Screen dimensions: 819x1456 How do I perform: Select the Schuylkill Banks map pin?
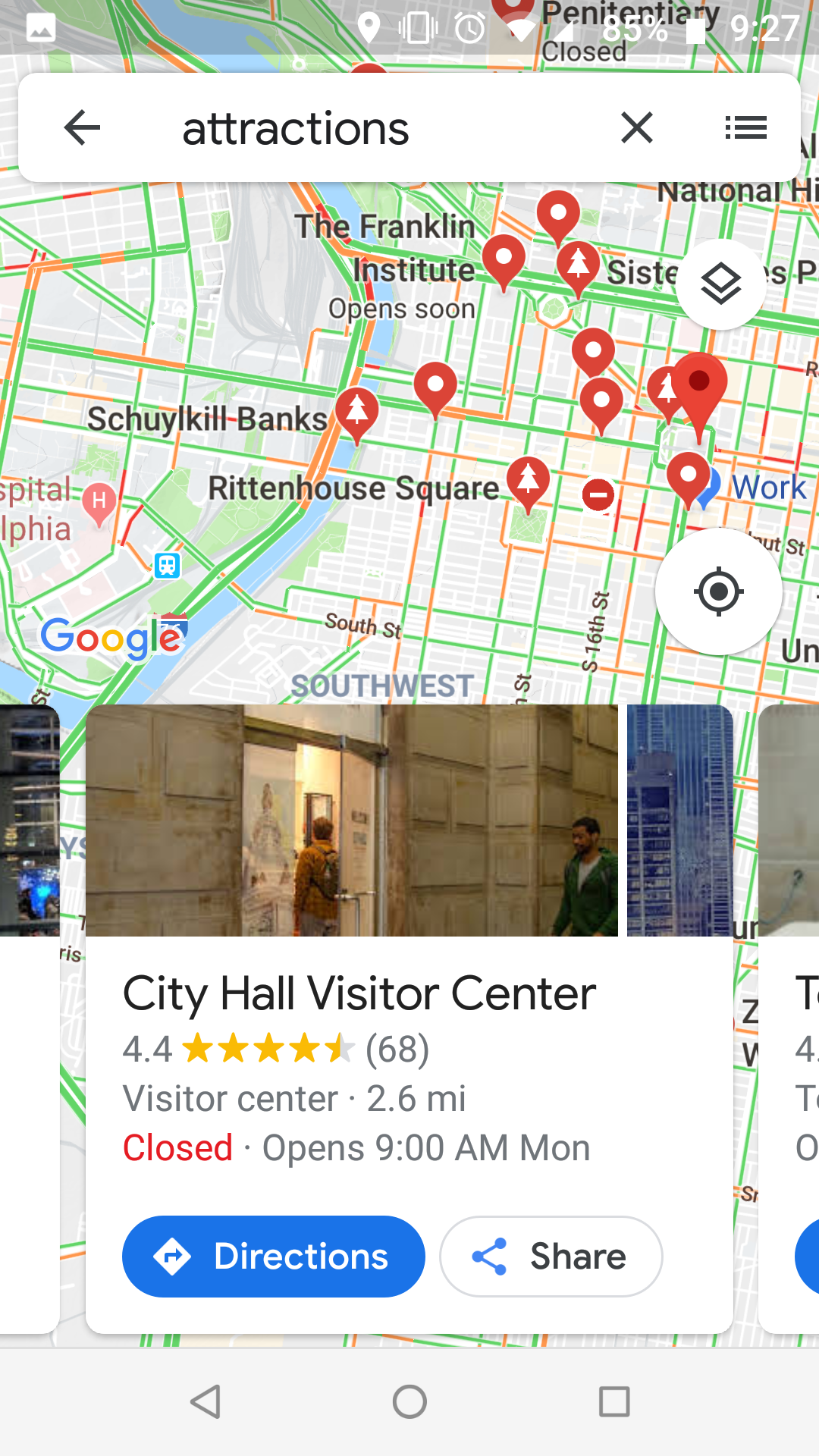357,415
